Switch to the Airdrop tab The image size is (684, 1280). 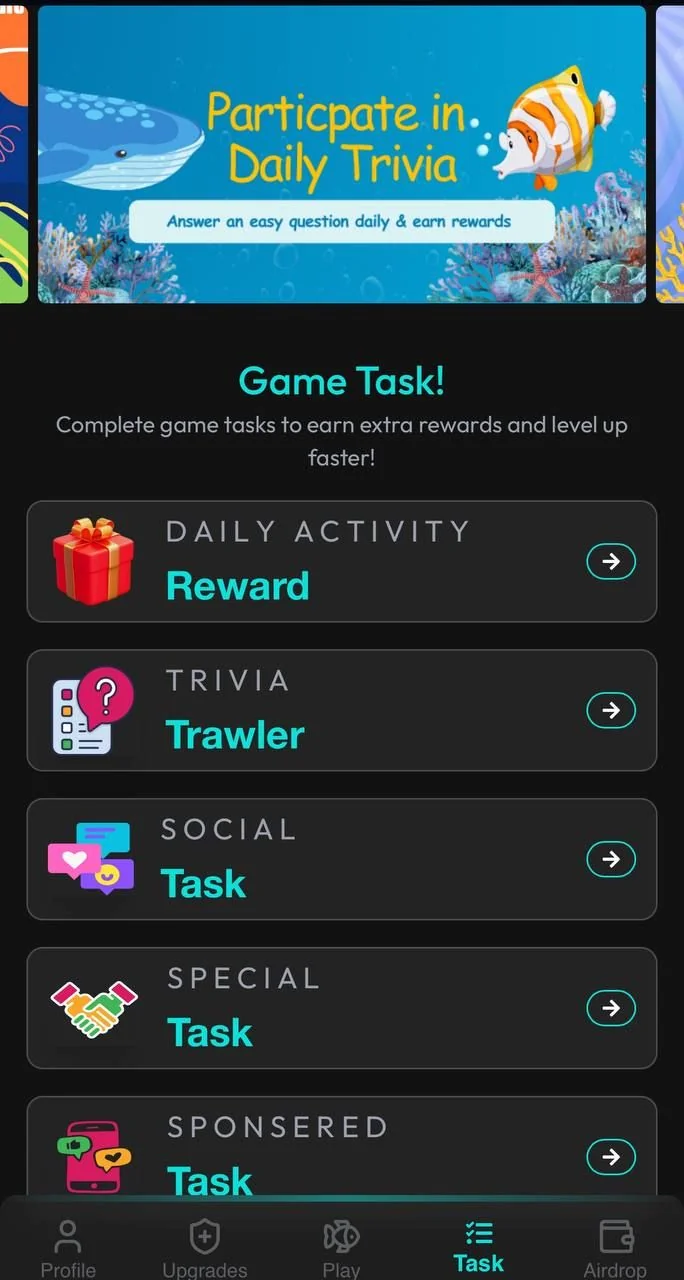click(615, 1248)
